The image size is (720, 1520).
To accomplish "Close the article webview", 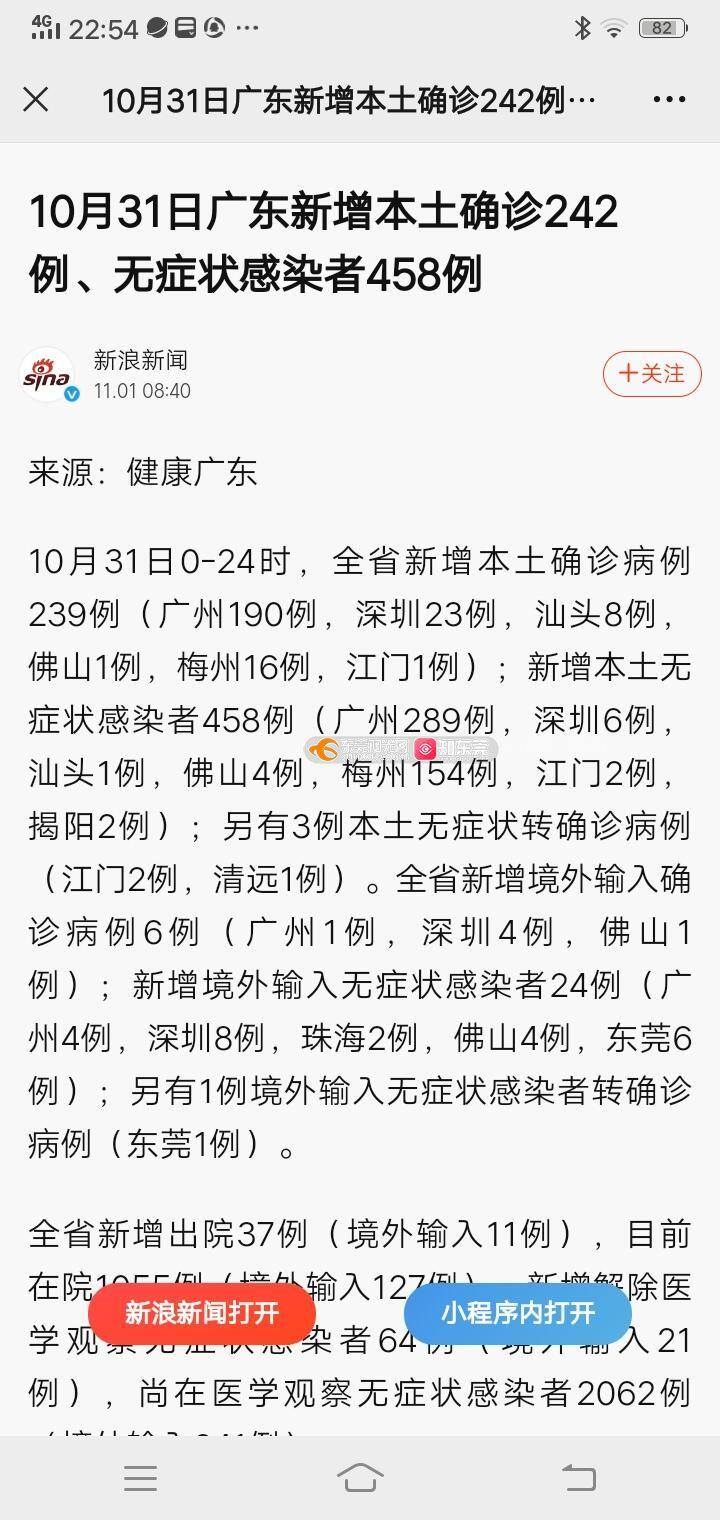I will 36,99.
